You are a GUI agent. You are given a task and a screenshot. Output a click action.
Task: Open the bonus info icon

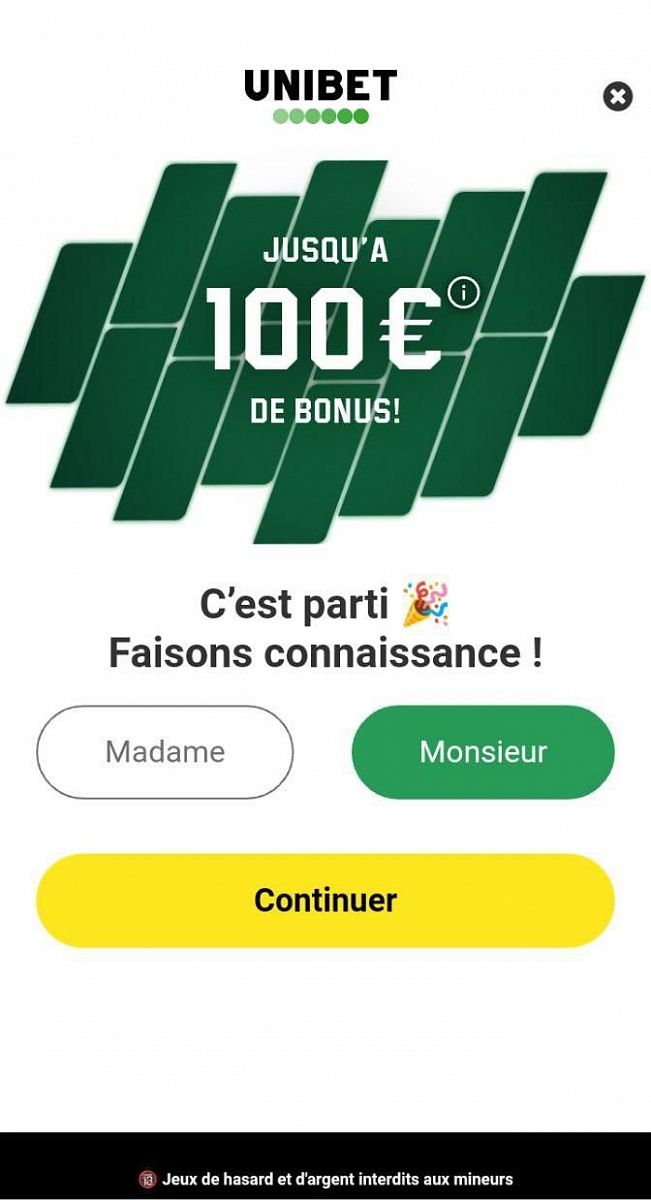coord(464,292)
